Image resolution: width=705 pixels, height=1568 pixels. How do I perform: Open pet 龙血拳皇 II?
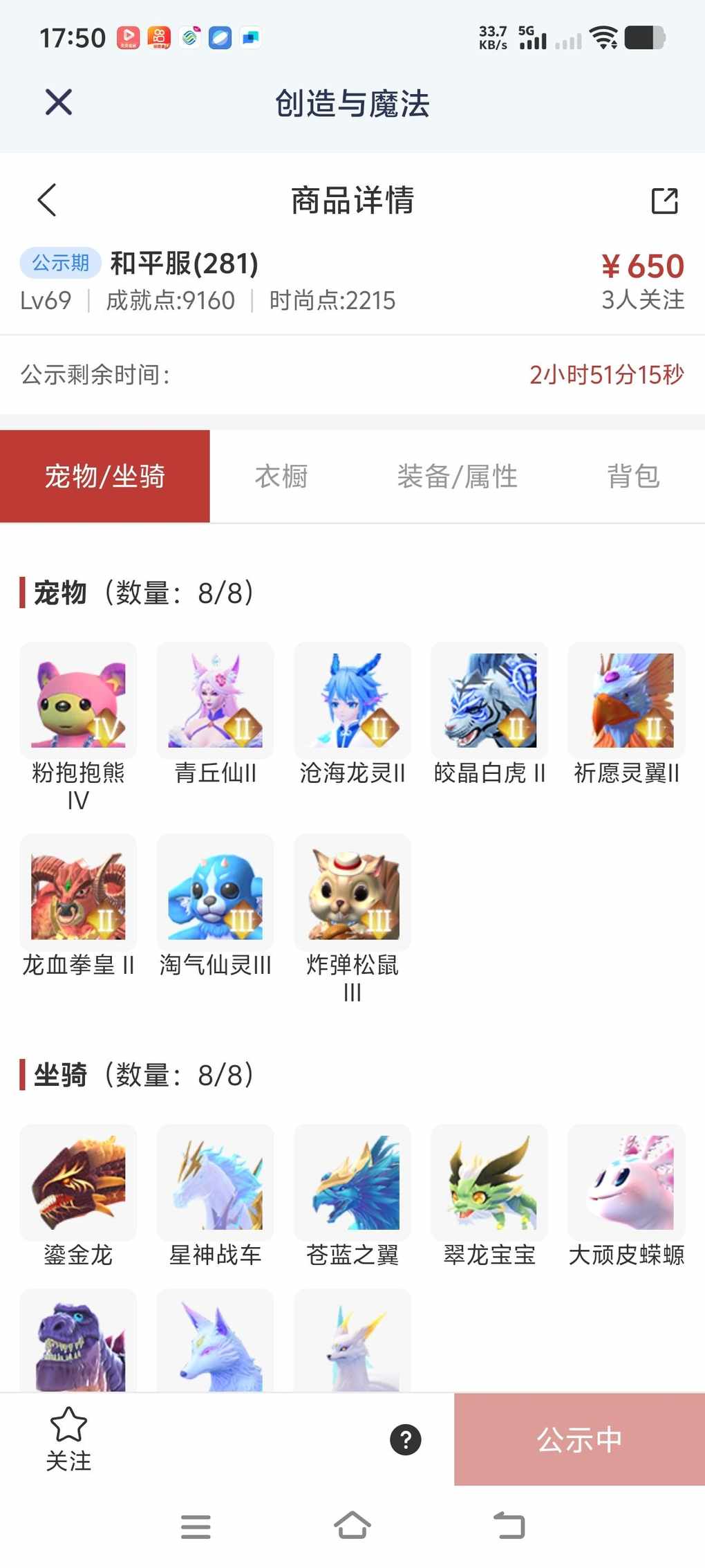[x=78, y=892]
